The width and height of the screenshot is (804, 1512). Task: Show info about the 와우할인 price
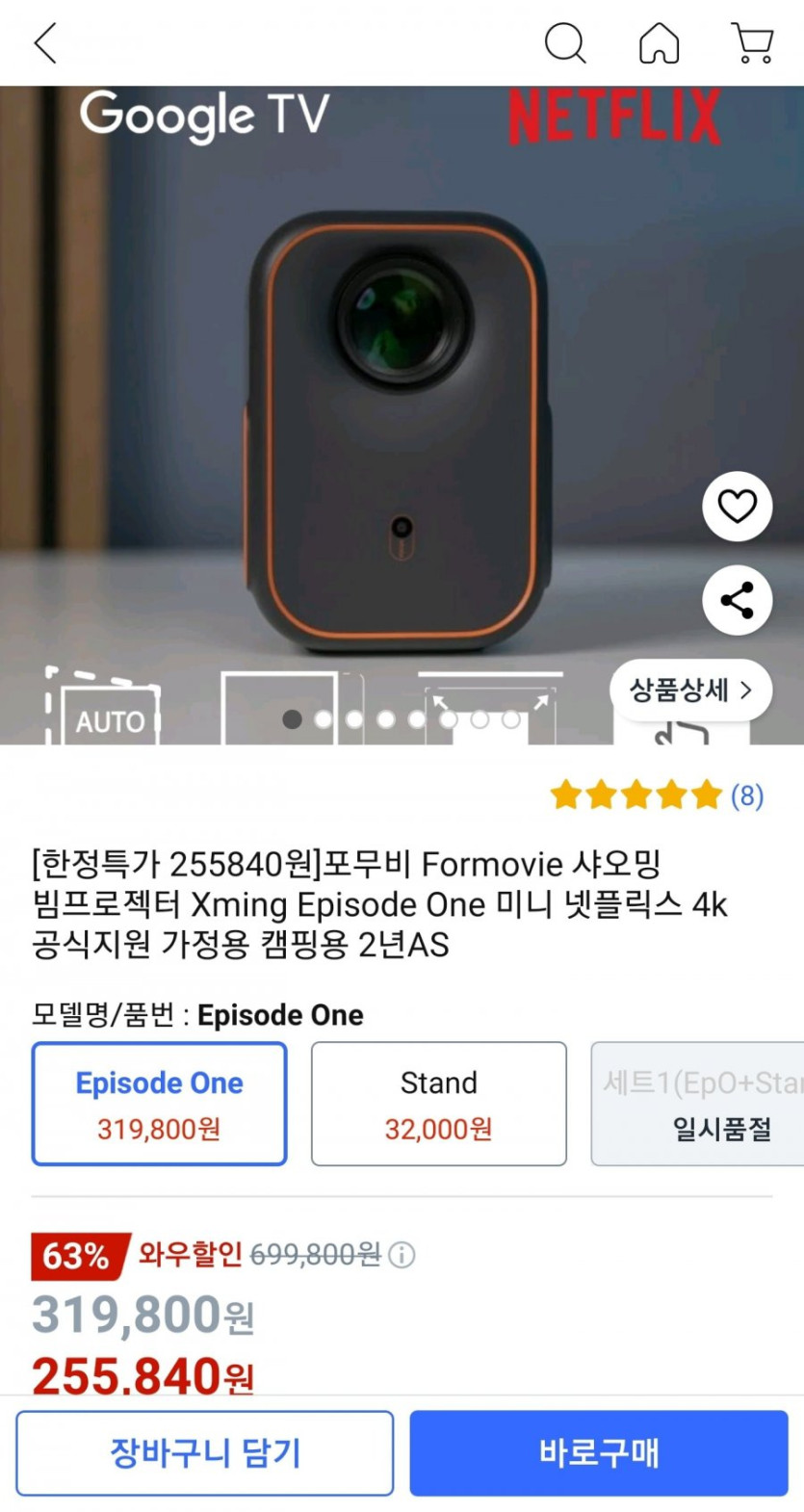click(x=402, y=1255)
